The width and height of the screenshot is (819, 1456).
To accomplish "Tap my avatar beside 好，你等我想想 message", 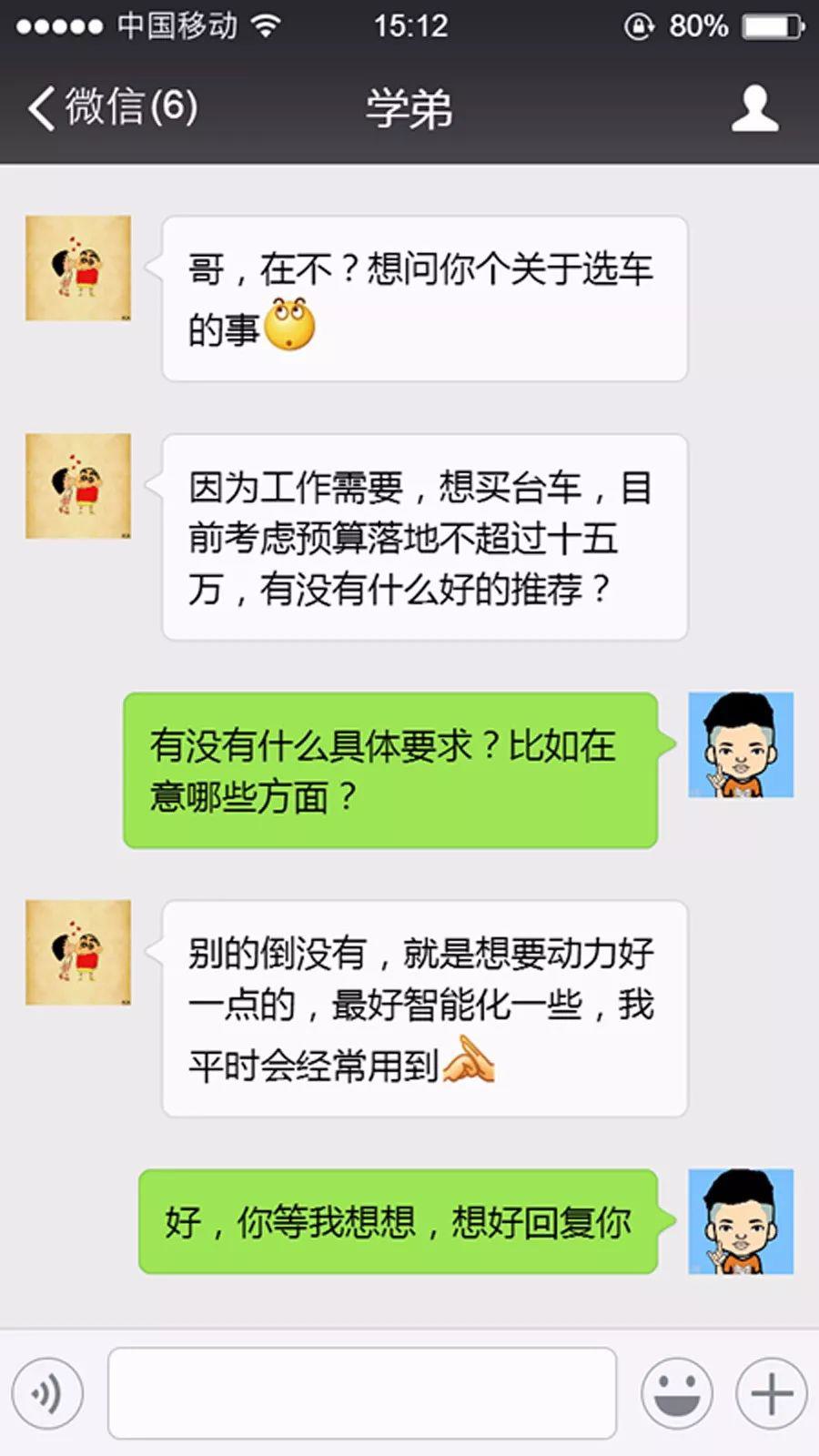I will (x=741, y=1221).
